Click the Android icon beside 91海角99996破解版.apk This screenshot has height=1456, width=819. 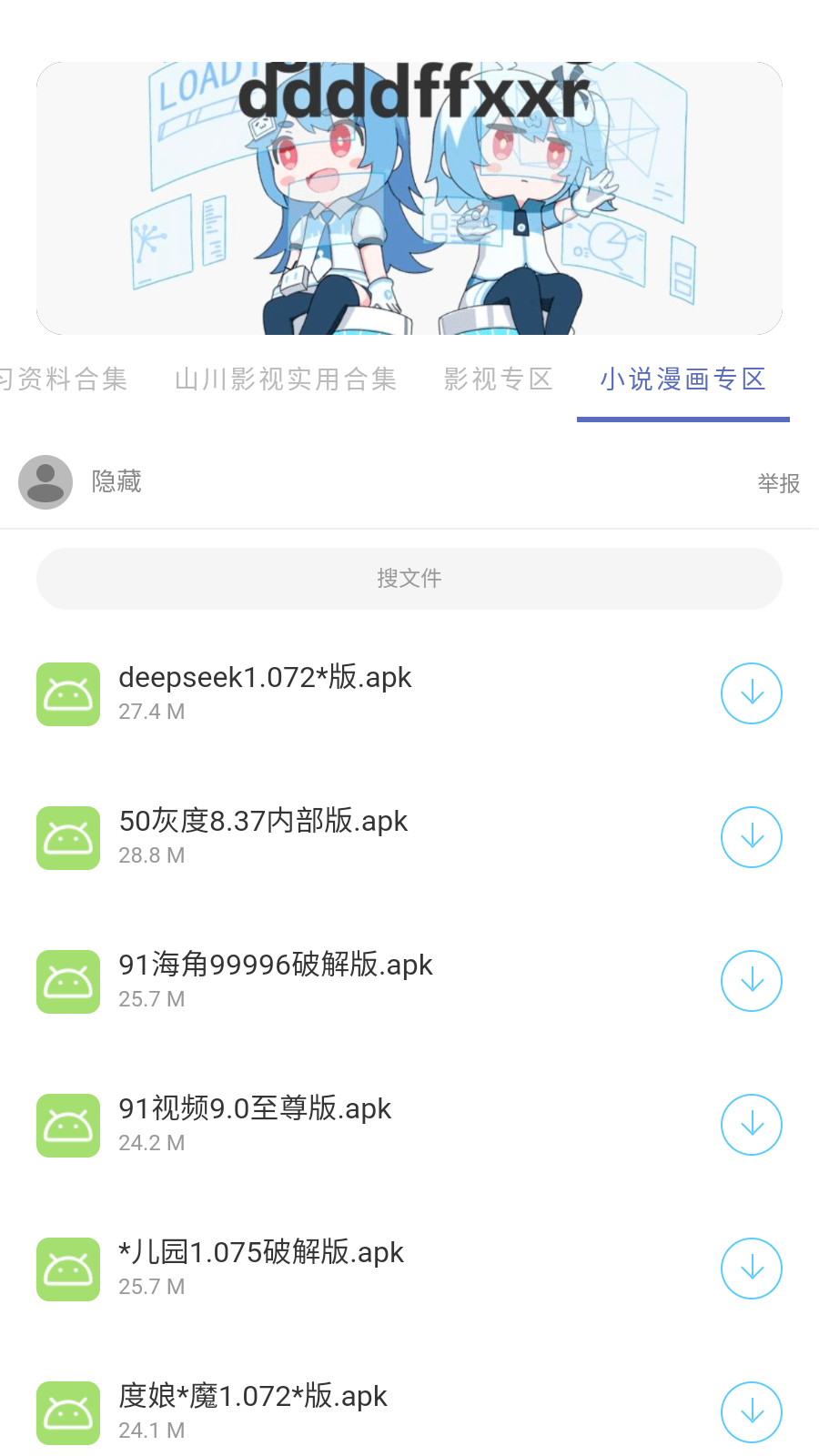click(67, 981)
